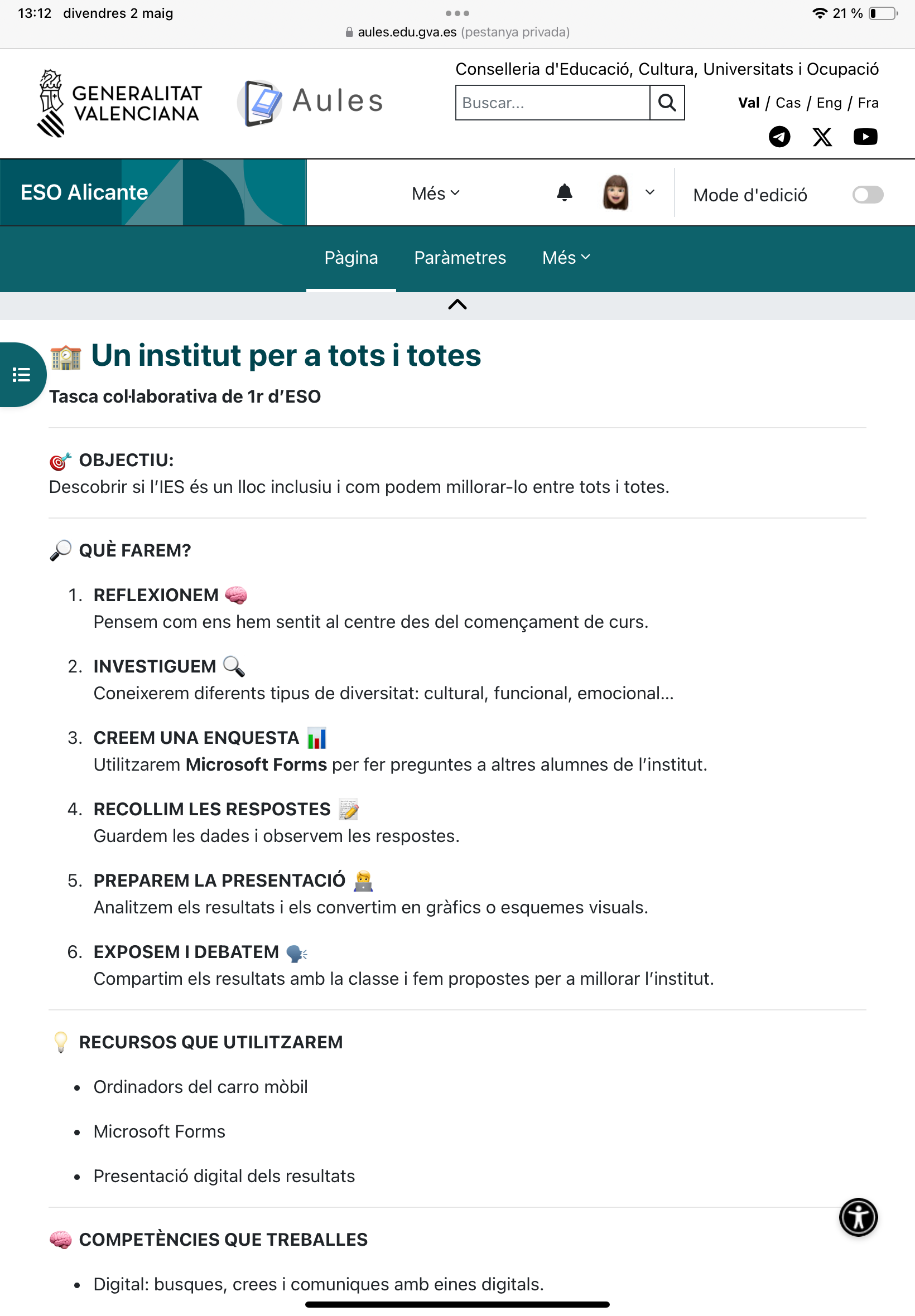Open the YouTube channel icon
The image size is (915, 1316).
tap(865, 137)
